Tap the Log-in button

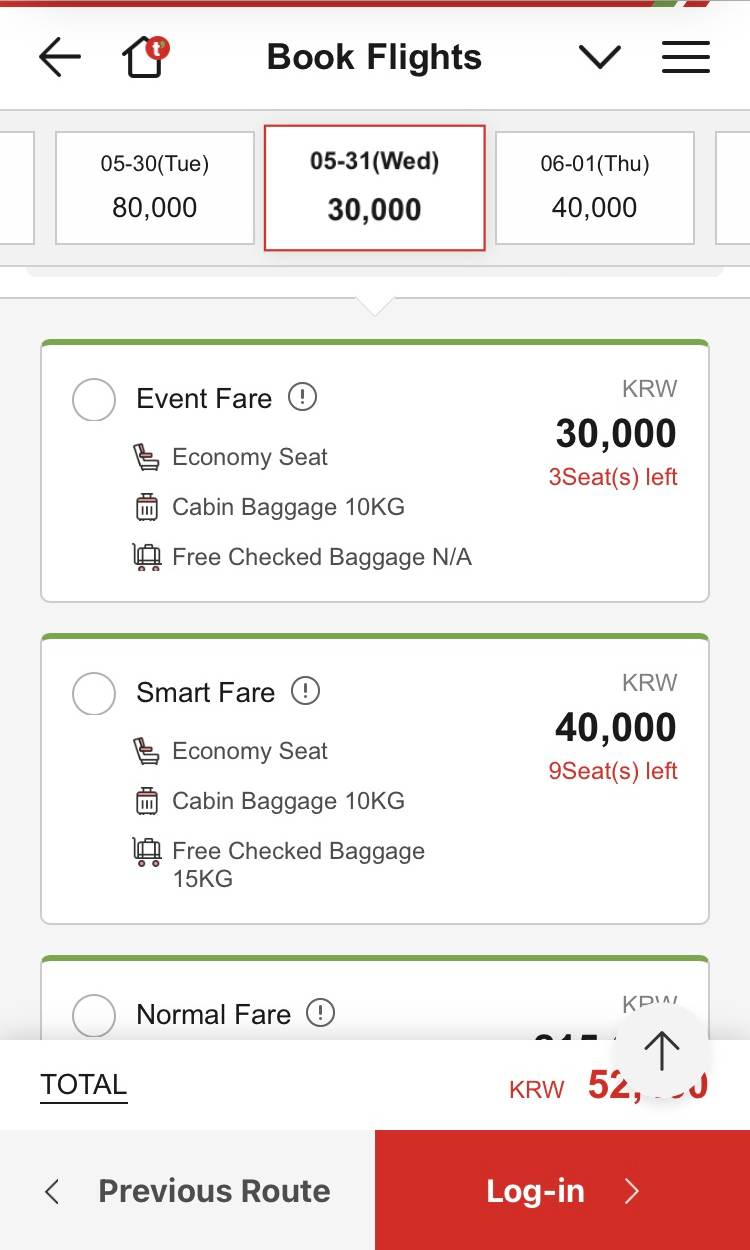click(563, 1191)
